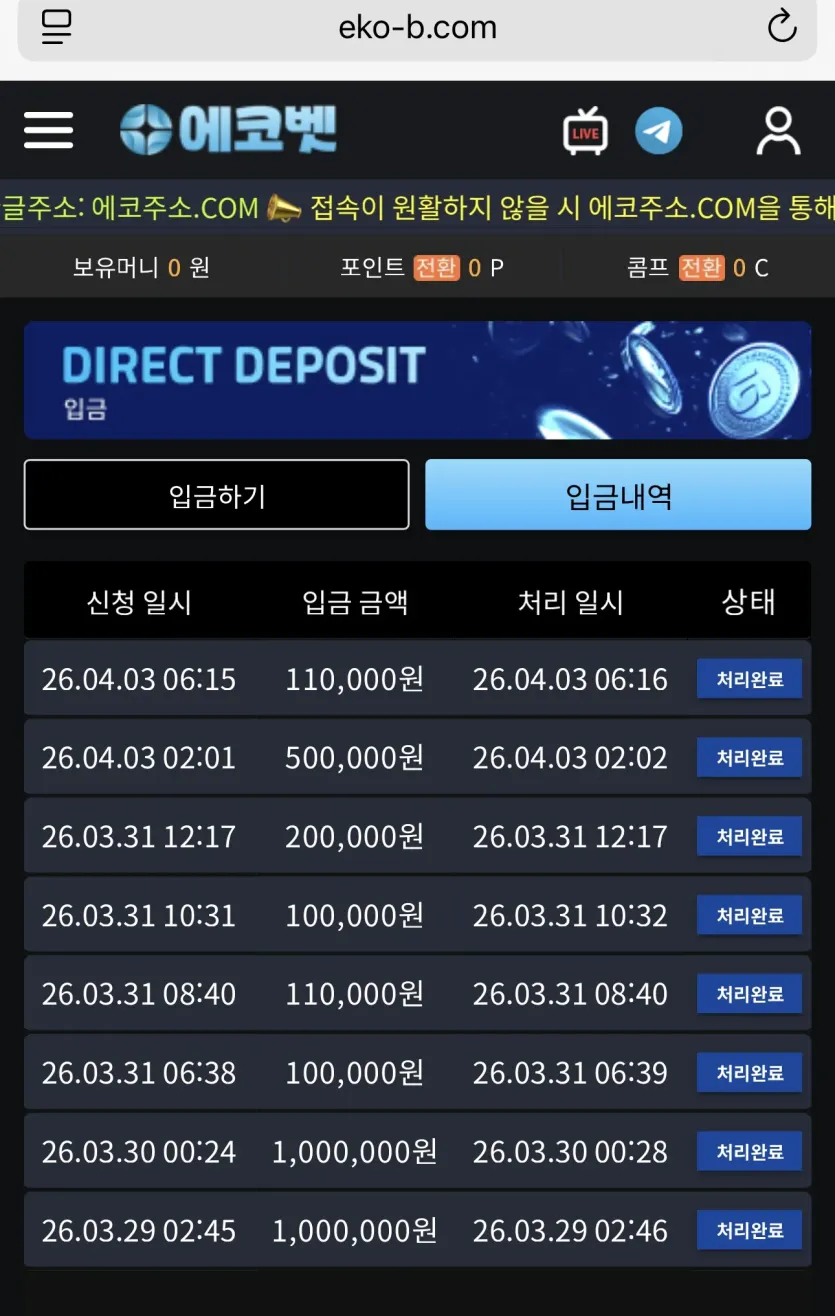Reload the page in the browser
This screenshot has height=1316, width=835.
pos(782,27)
